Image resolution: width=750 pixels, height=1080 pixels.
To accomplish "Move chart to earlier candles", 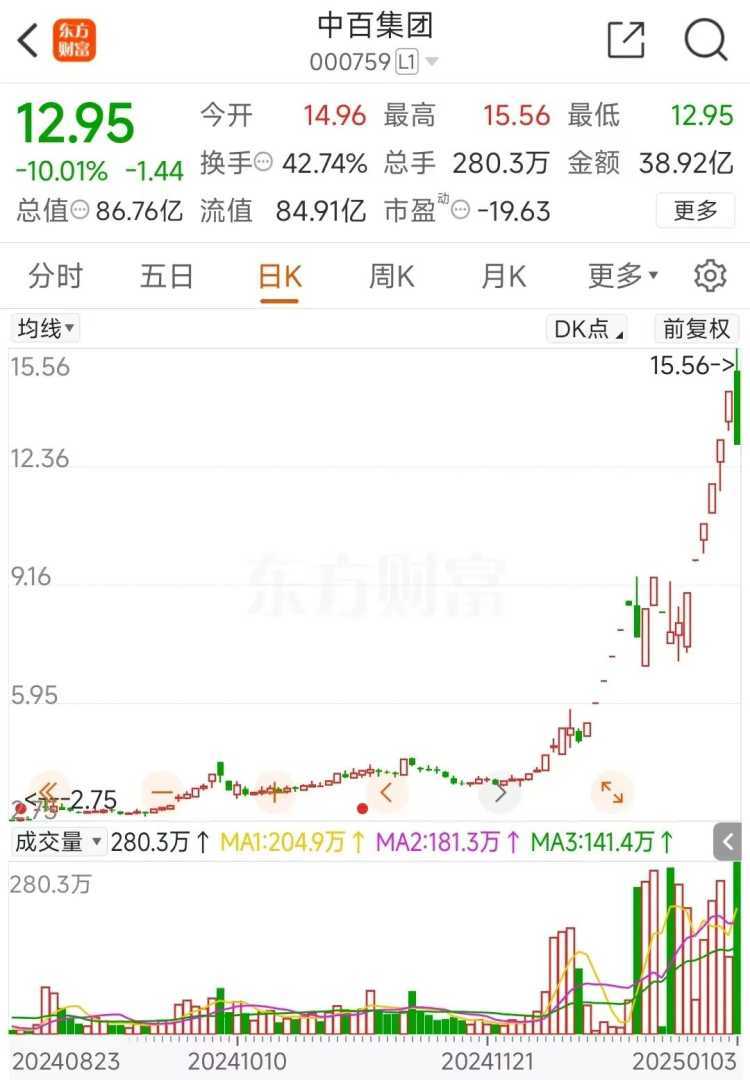I will (387, 792).
